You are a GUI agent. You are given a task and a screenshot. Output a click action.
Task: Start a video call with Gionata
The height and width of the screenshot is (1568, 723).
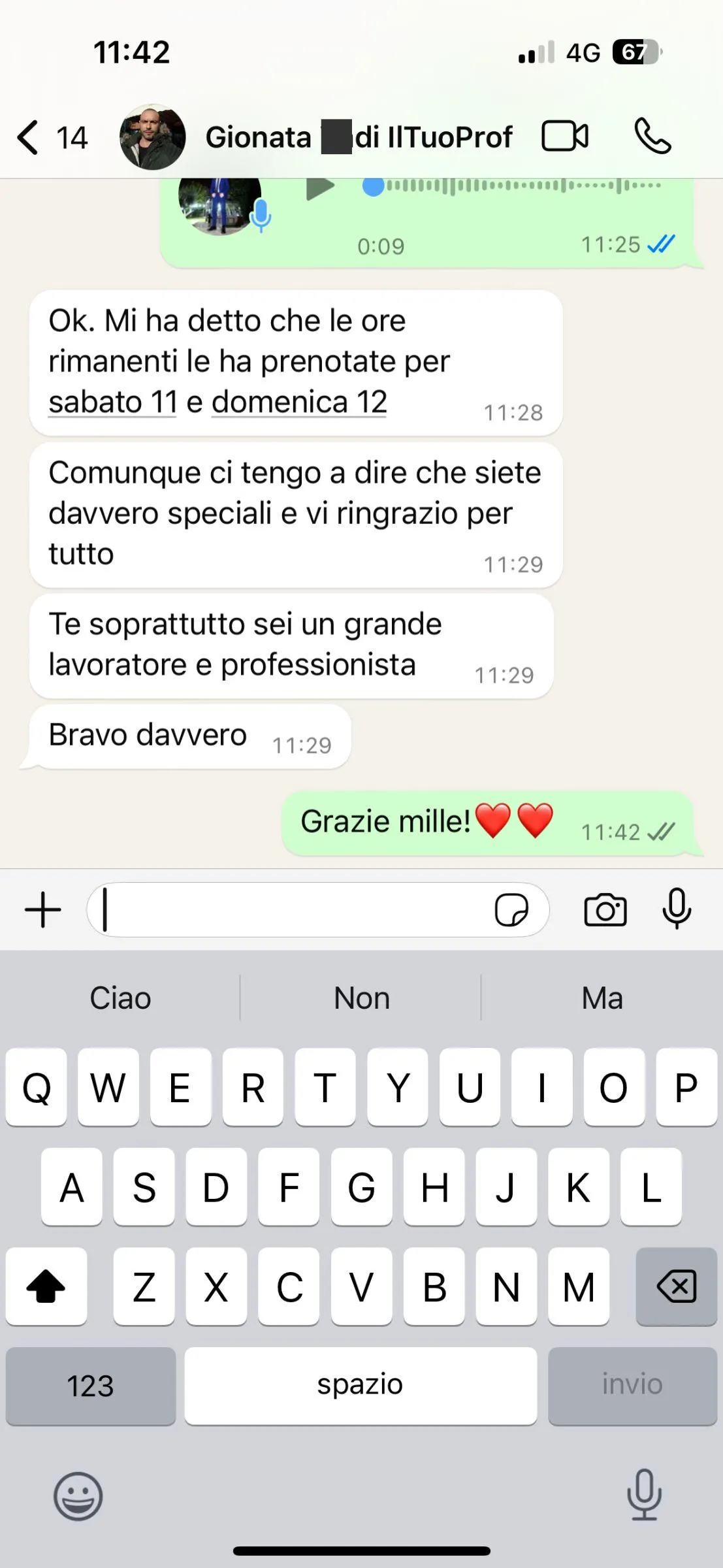pos(565,137)
